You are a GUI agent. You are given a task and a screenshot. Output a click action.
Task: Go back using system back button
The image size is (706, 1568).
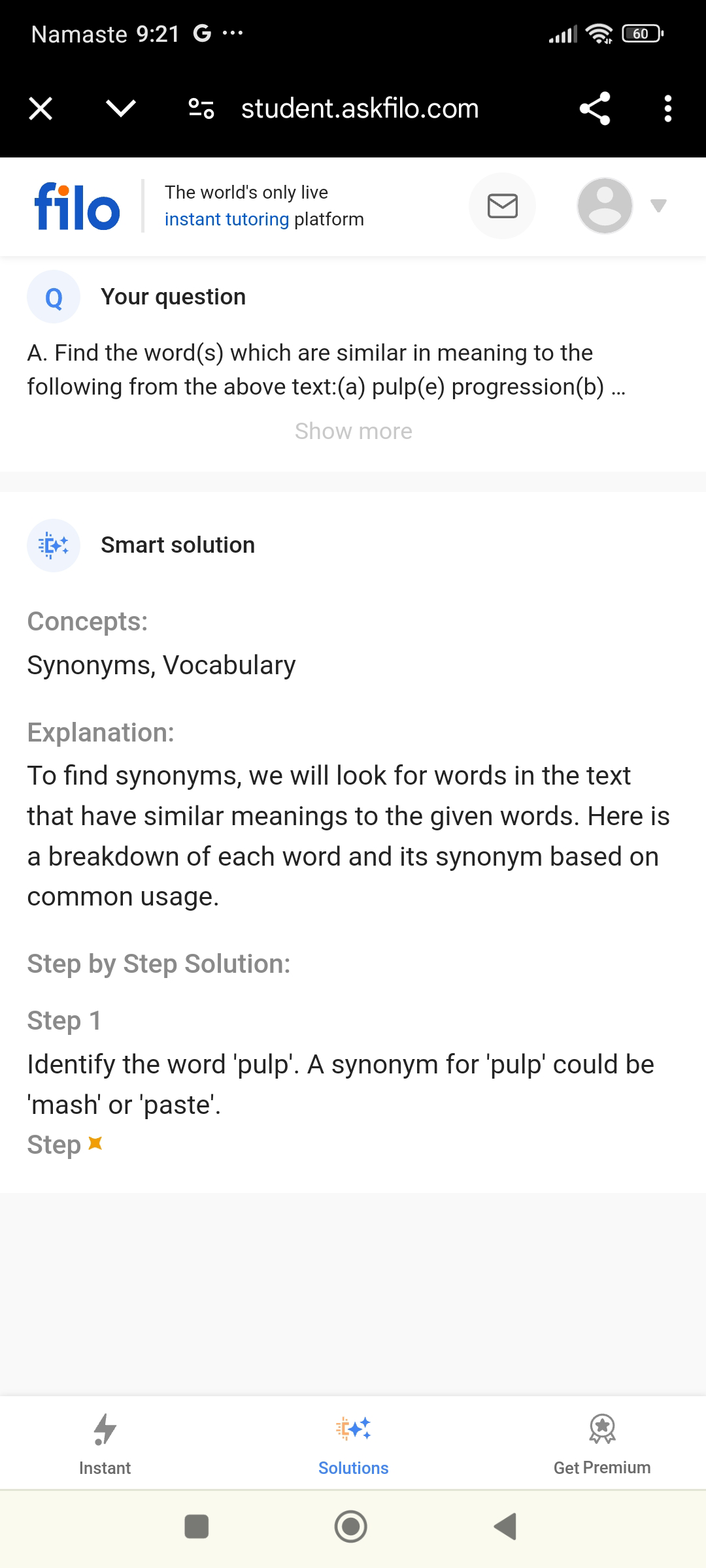coord(505,1527)
